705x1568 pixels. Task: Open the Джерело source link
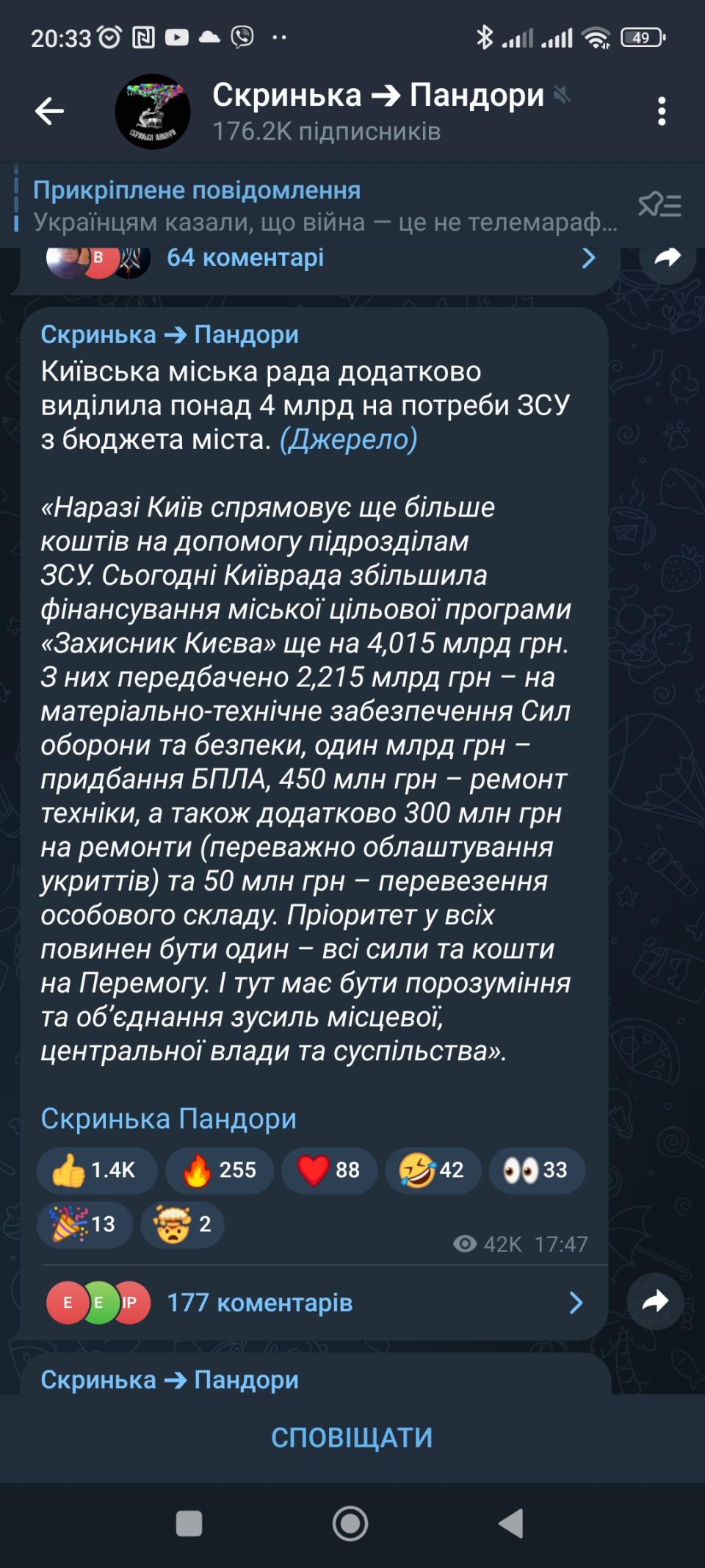click(x=348, y=439)
